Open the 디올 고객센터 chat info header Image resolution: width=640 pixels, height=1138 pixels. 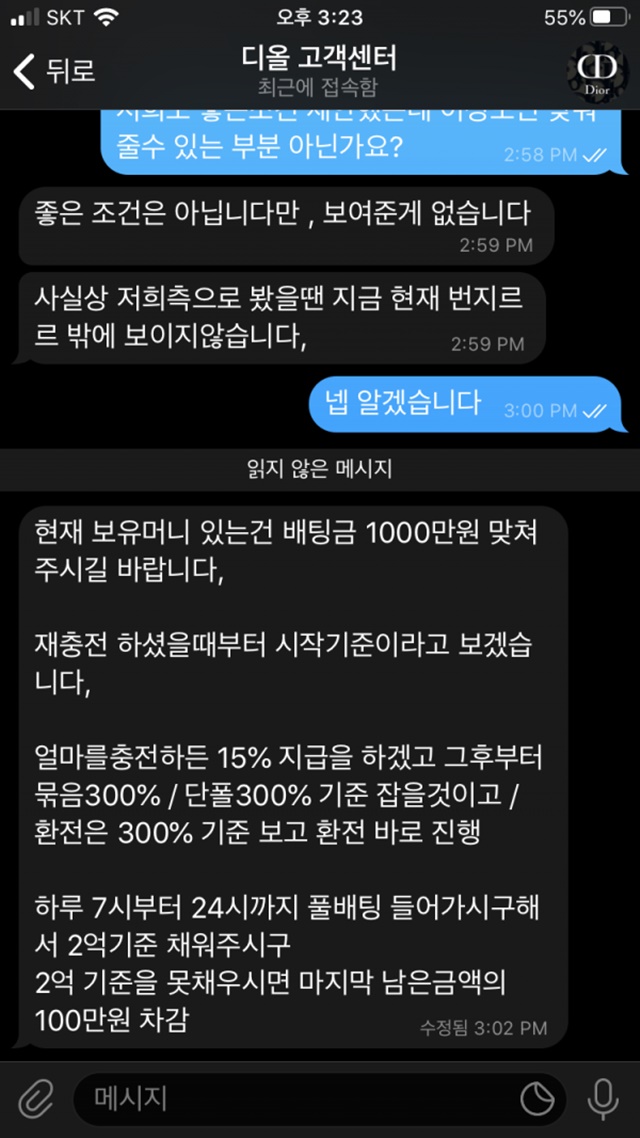pos(319,70)
